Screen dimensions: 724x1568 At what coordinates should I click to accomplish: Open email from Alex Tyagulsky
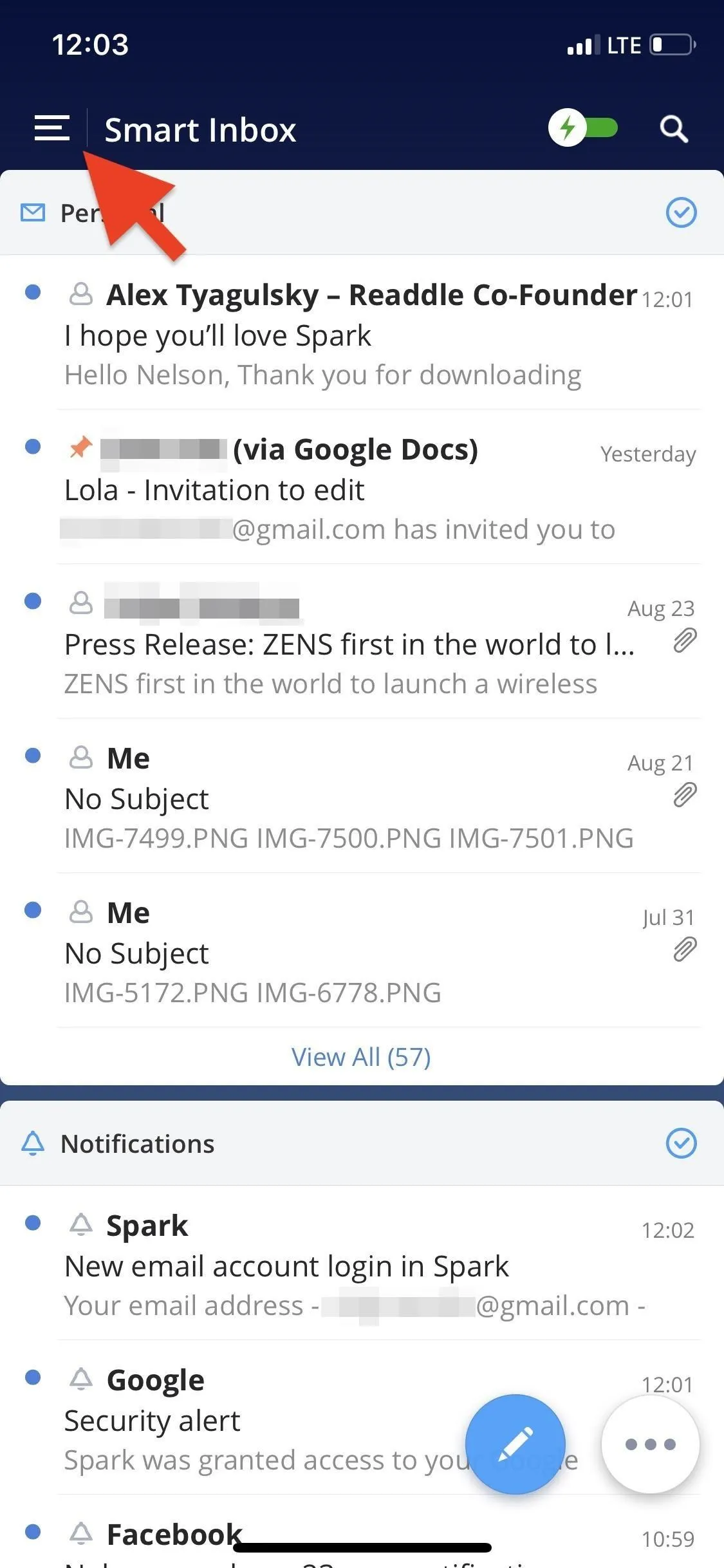(362, 333)
